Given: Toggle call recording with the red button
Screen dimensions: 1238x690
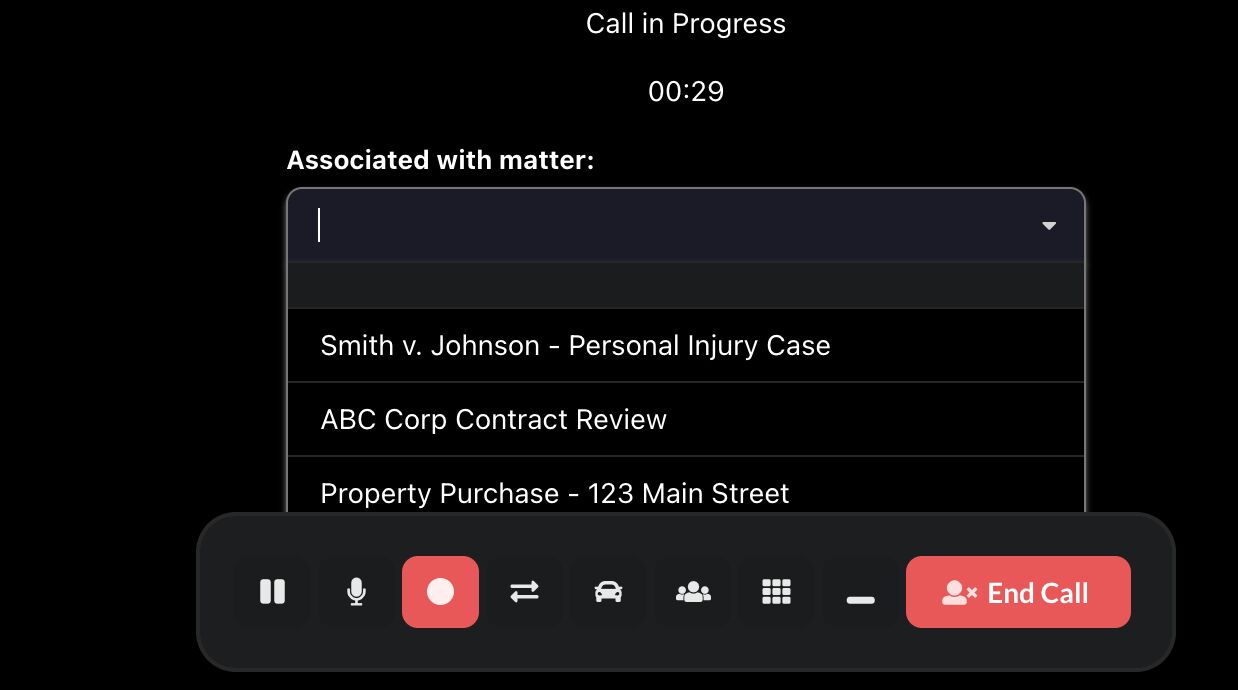Looking at the screenshot, I should click(x=440, y=592).
